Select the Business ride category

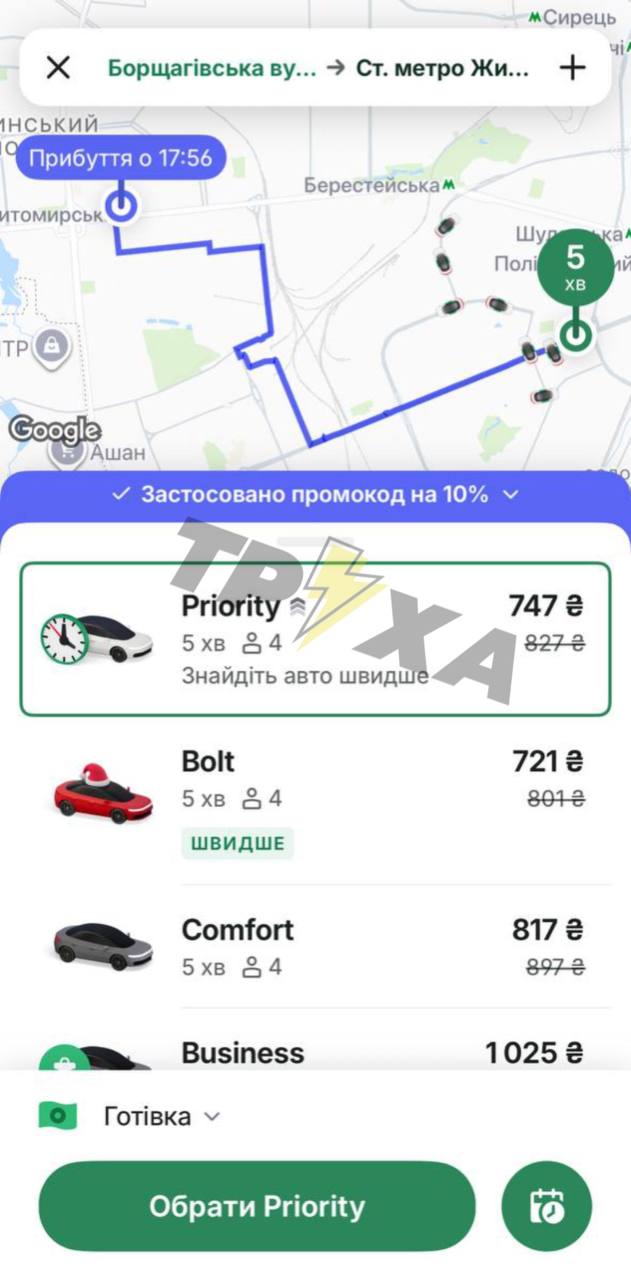[315, 1052]
